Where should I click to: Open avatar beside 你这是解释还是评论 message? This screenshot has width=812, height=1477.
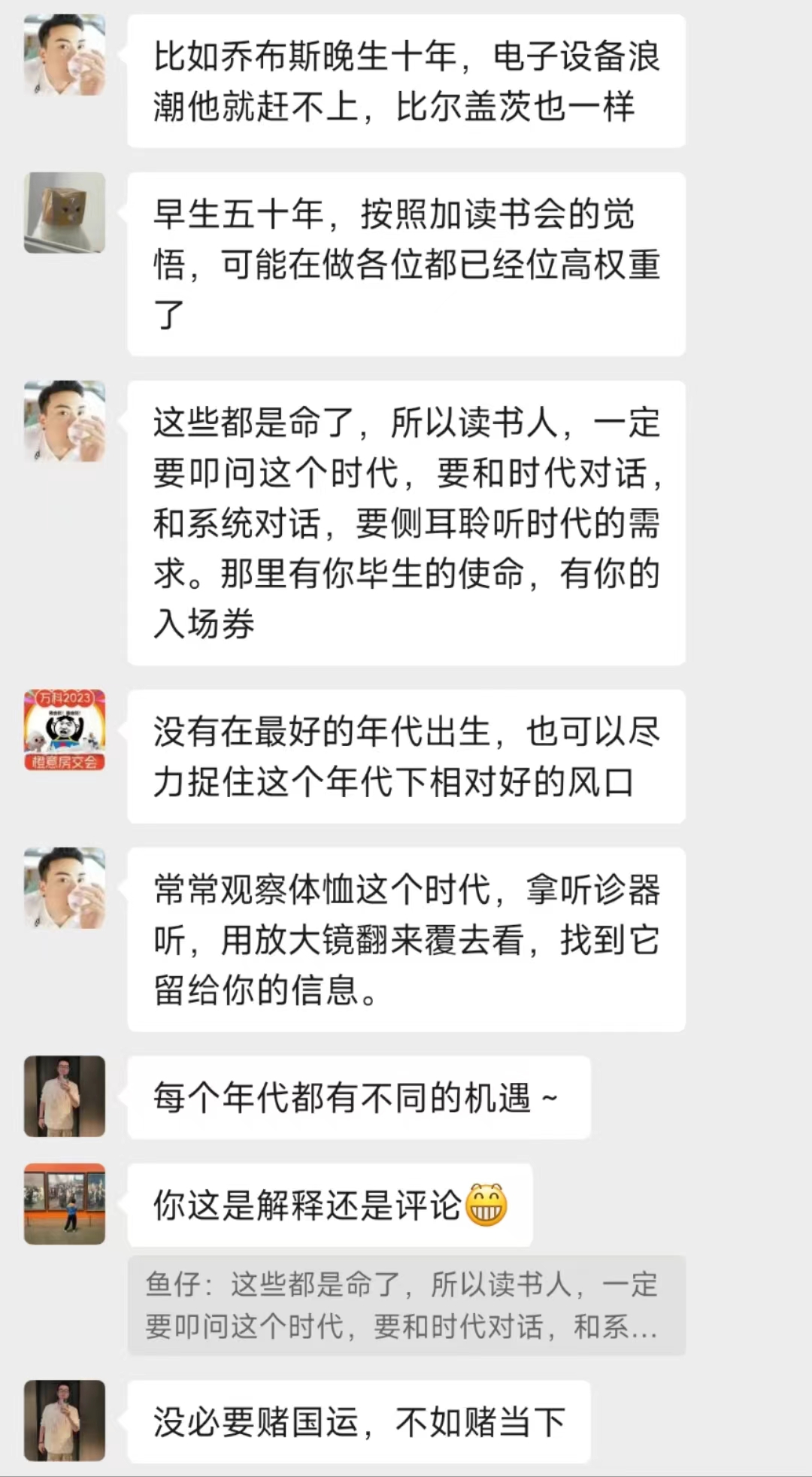click(65, 1204)
